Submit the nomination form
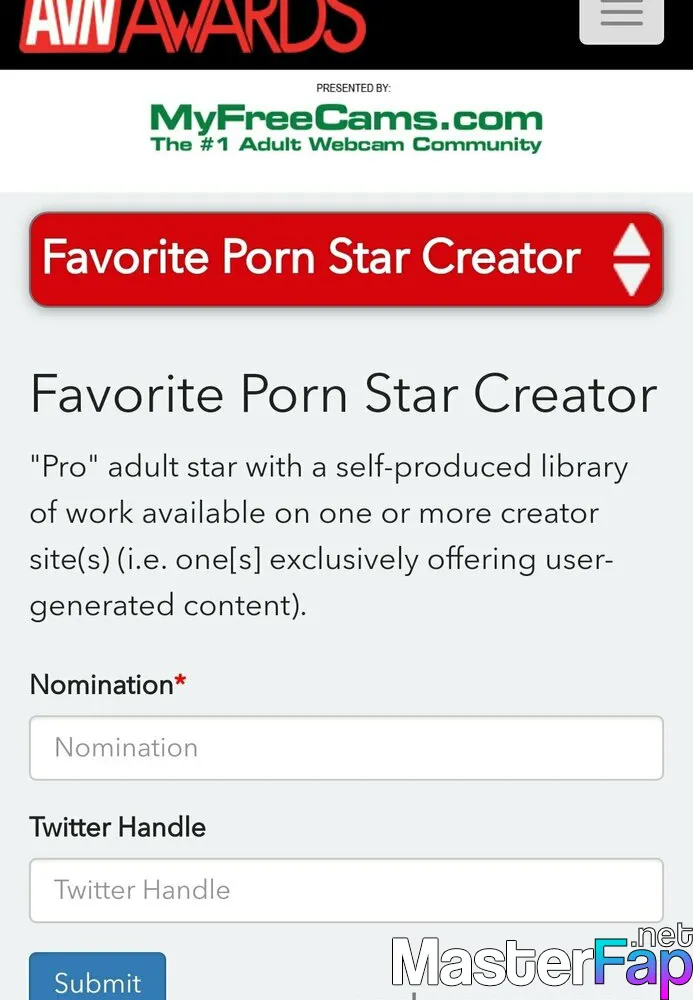Image resolution: width=693 pixels, height=1000 pixels. (x=97, y=978)
